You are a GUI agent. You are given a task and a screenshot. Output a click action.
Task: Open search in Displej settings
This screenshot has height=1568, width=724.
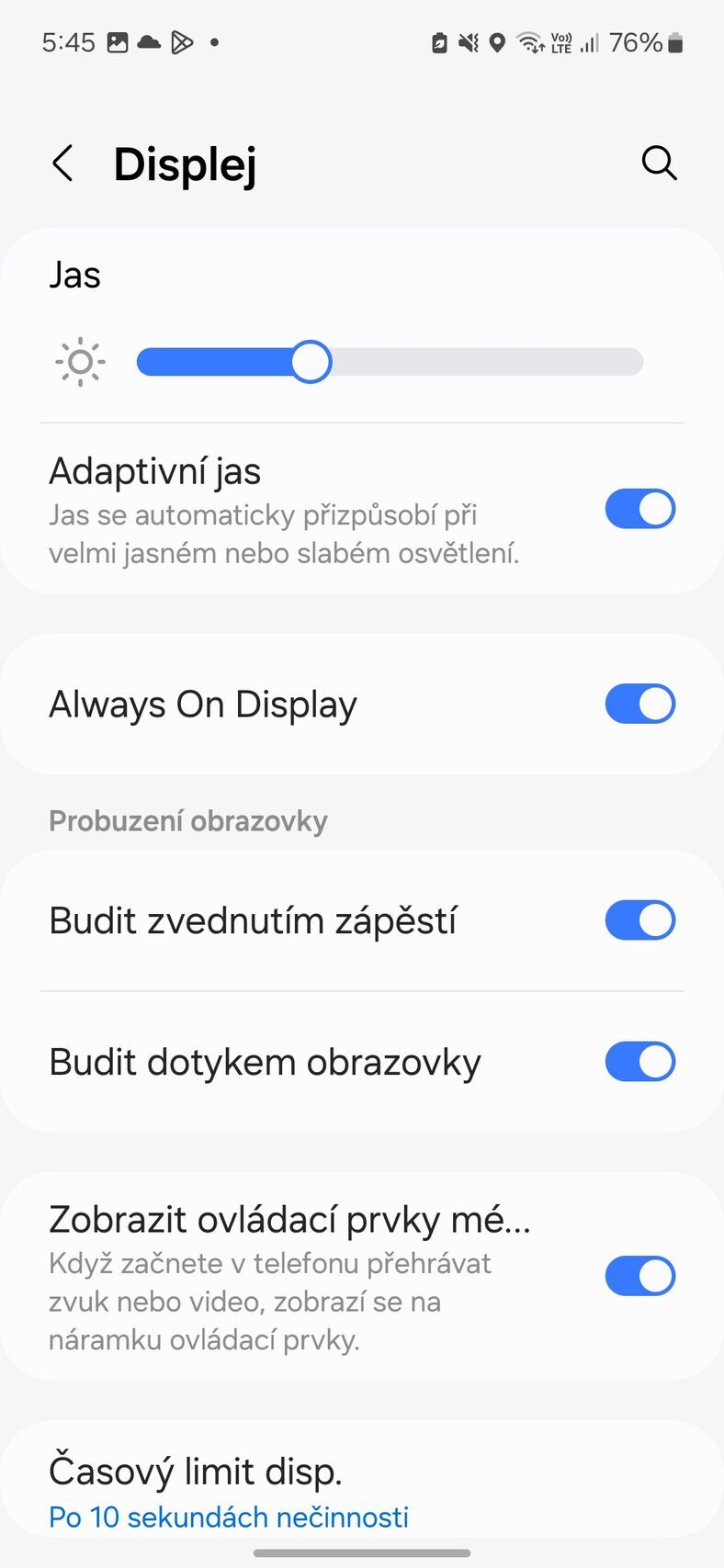click(659, 164)
